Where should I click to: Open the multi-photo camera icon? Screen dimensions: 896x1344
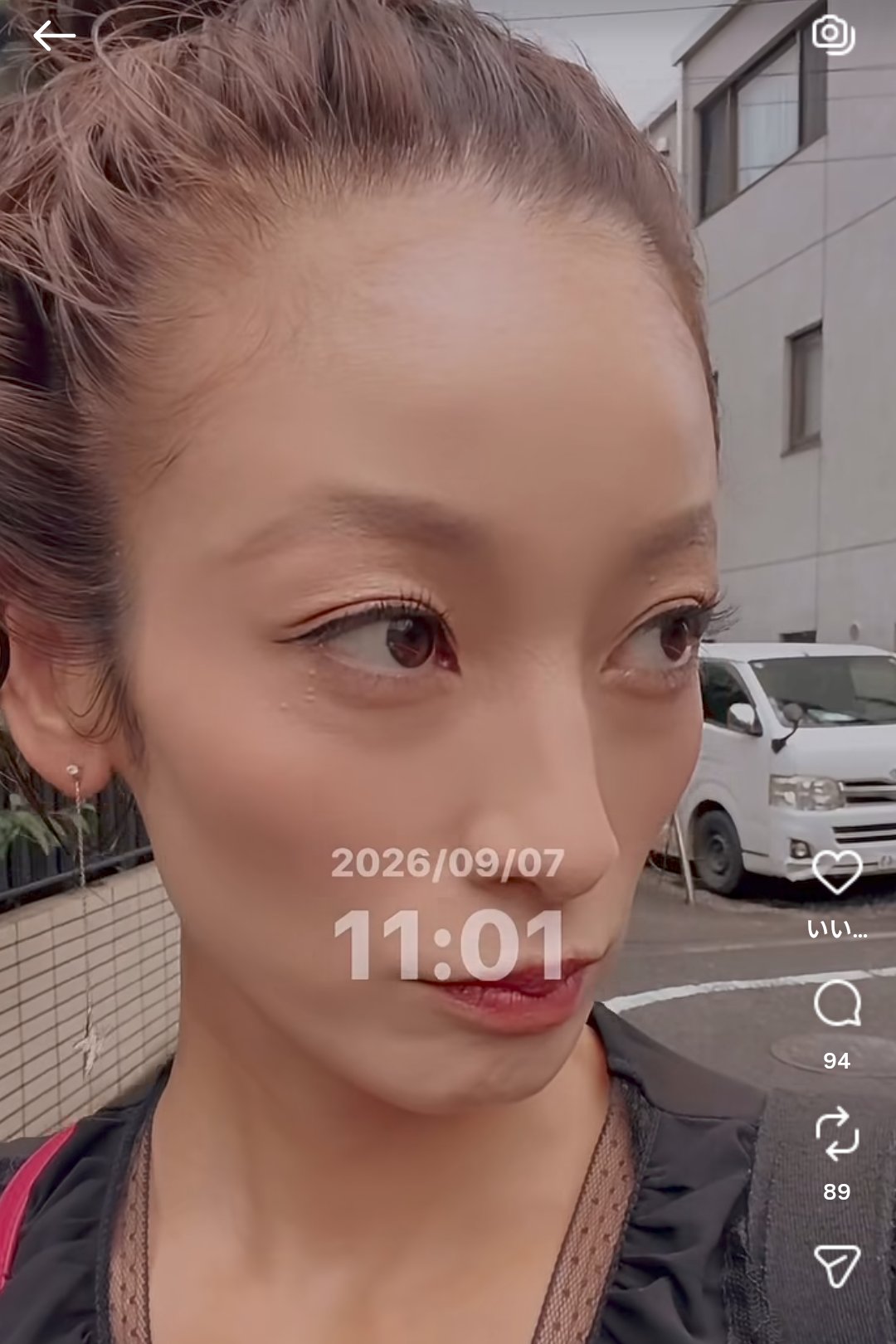833,35
